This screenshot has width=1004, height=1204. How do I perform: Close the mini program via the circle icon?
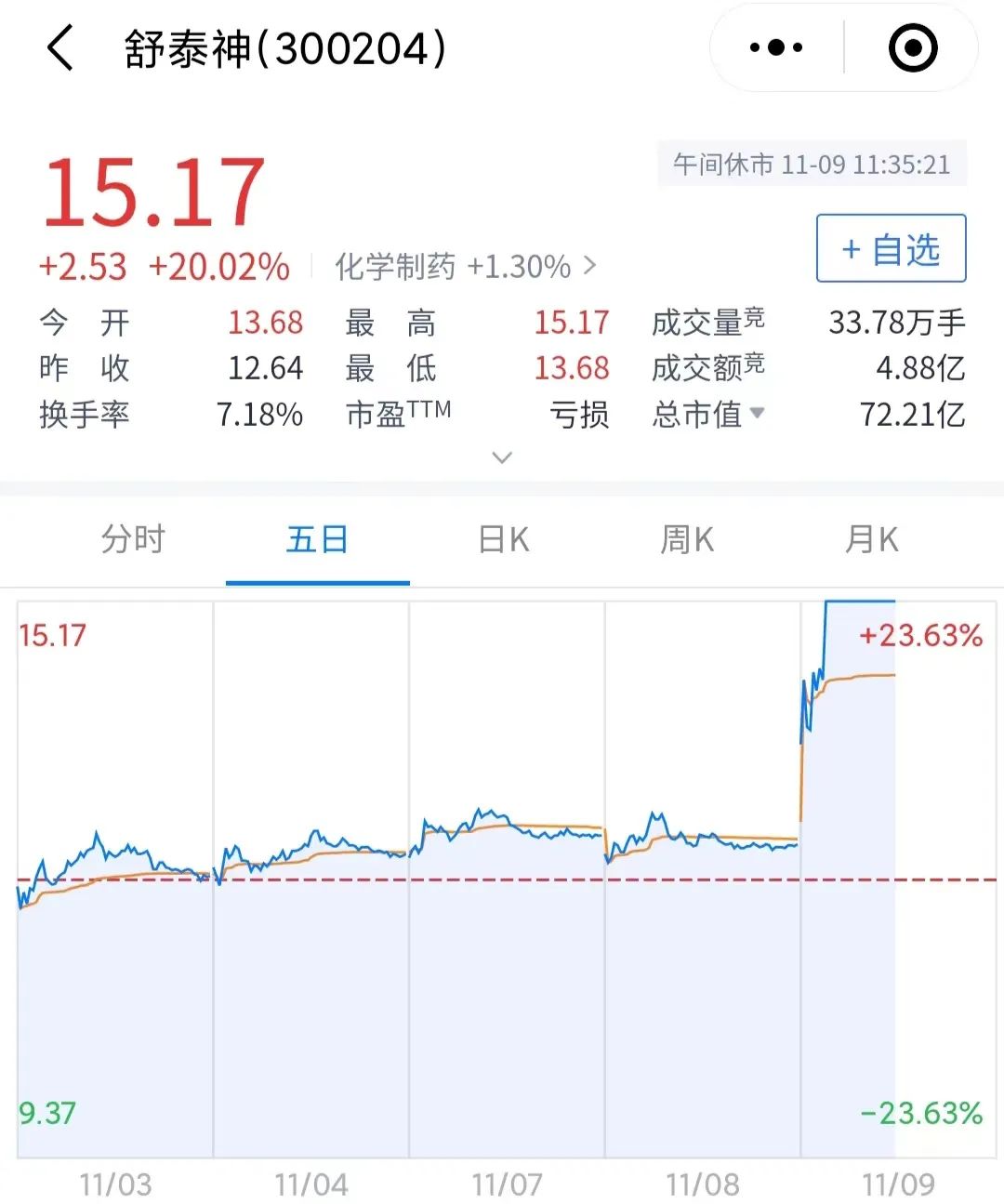point(912,48)
